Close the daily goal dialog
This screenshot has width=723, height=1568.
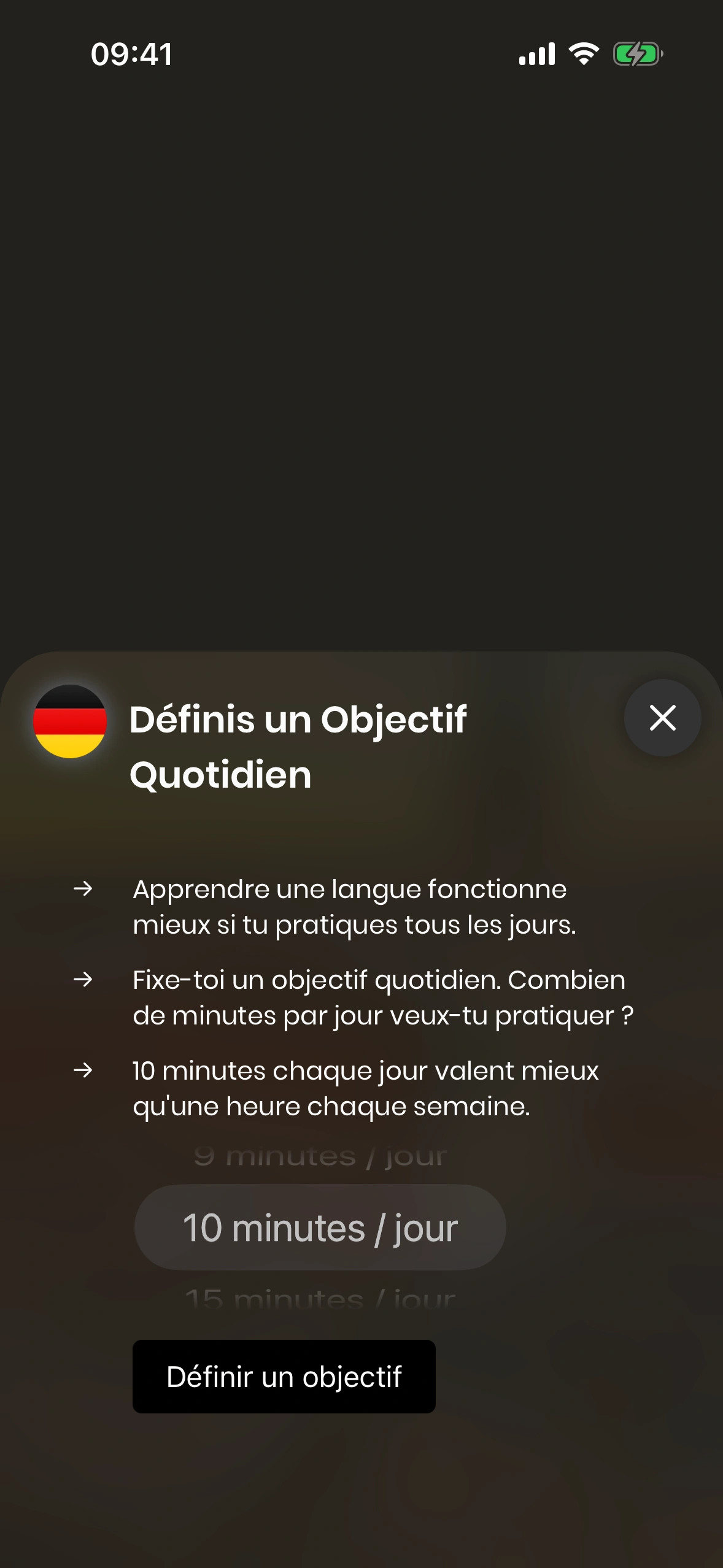[x=662, y=718]
